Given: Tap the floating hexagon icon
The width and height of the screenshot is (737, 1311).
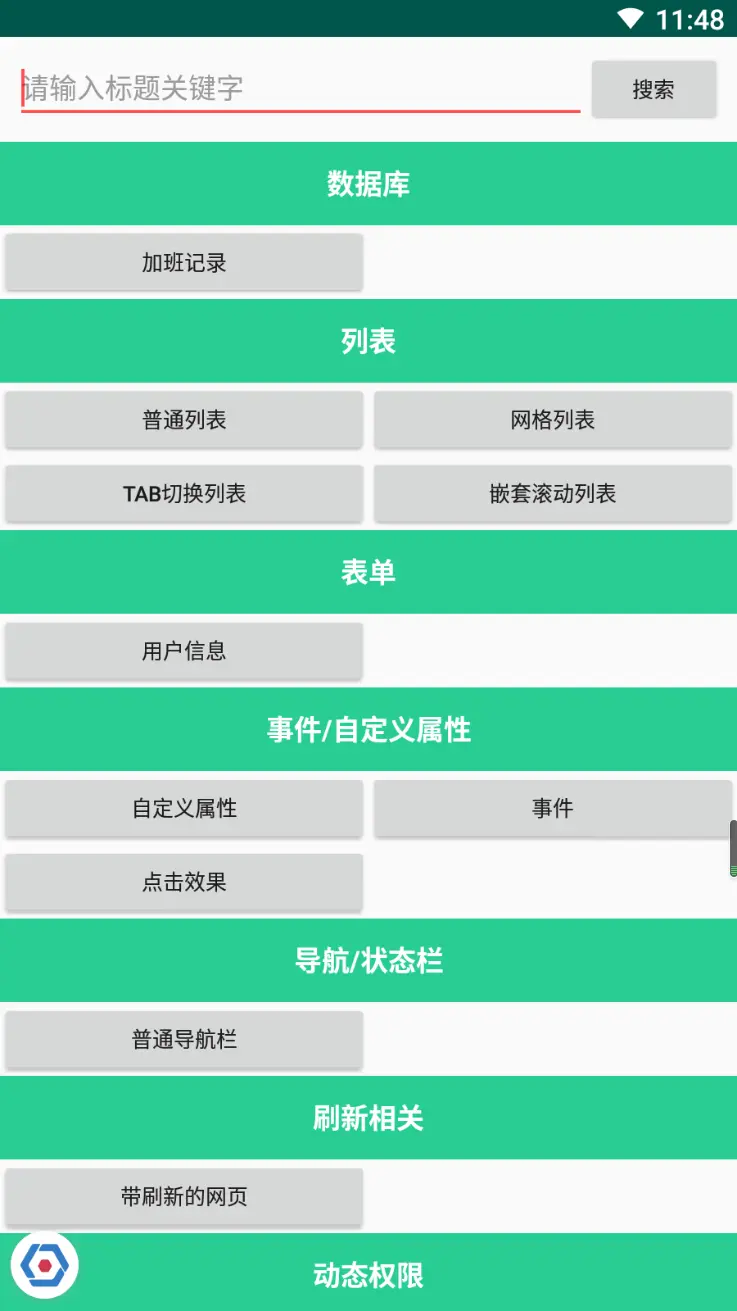Looking at the screenshot, I should [45, 1266].
